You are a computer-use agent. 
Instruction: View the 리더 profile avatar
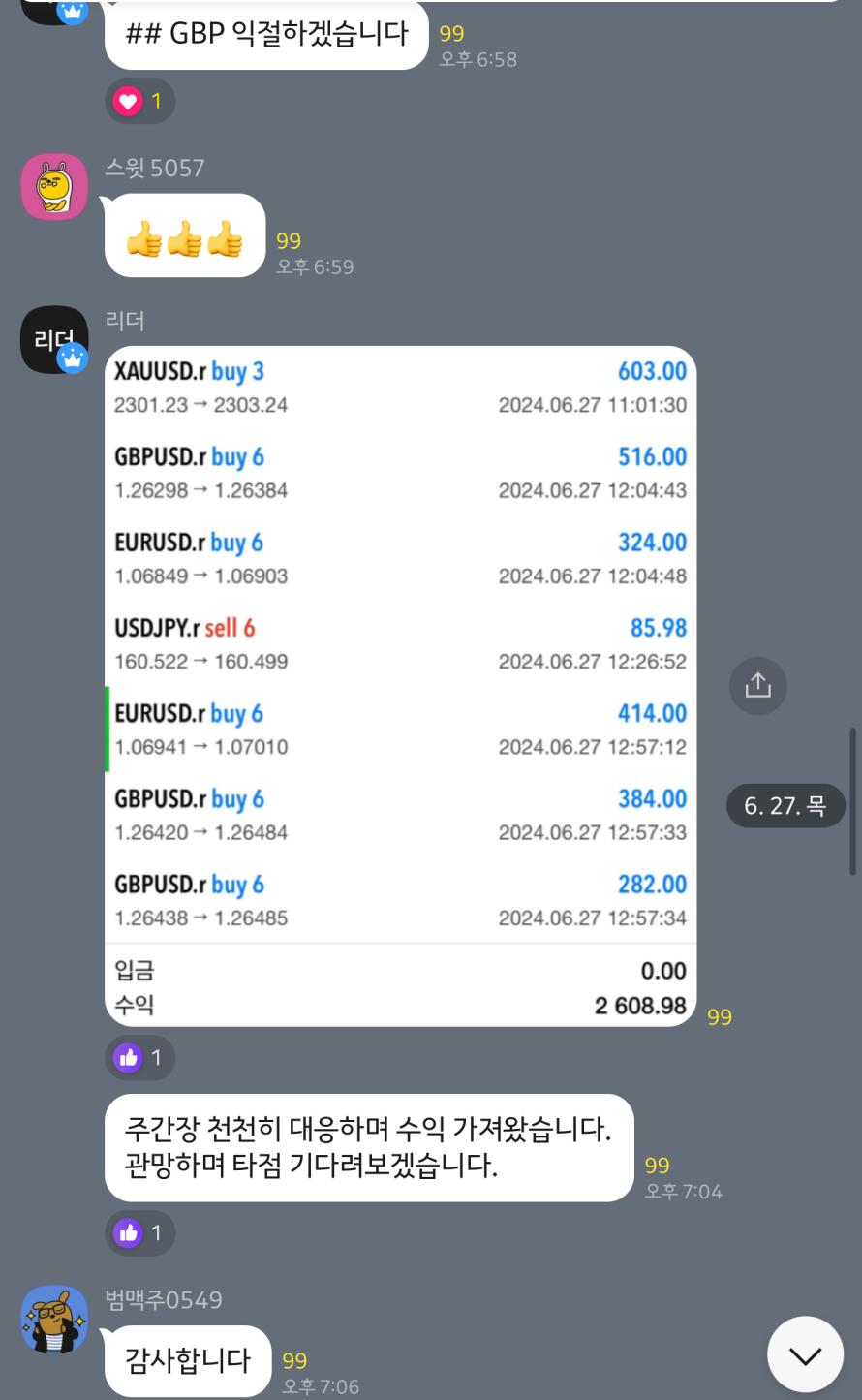[54, 339]
